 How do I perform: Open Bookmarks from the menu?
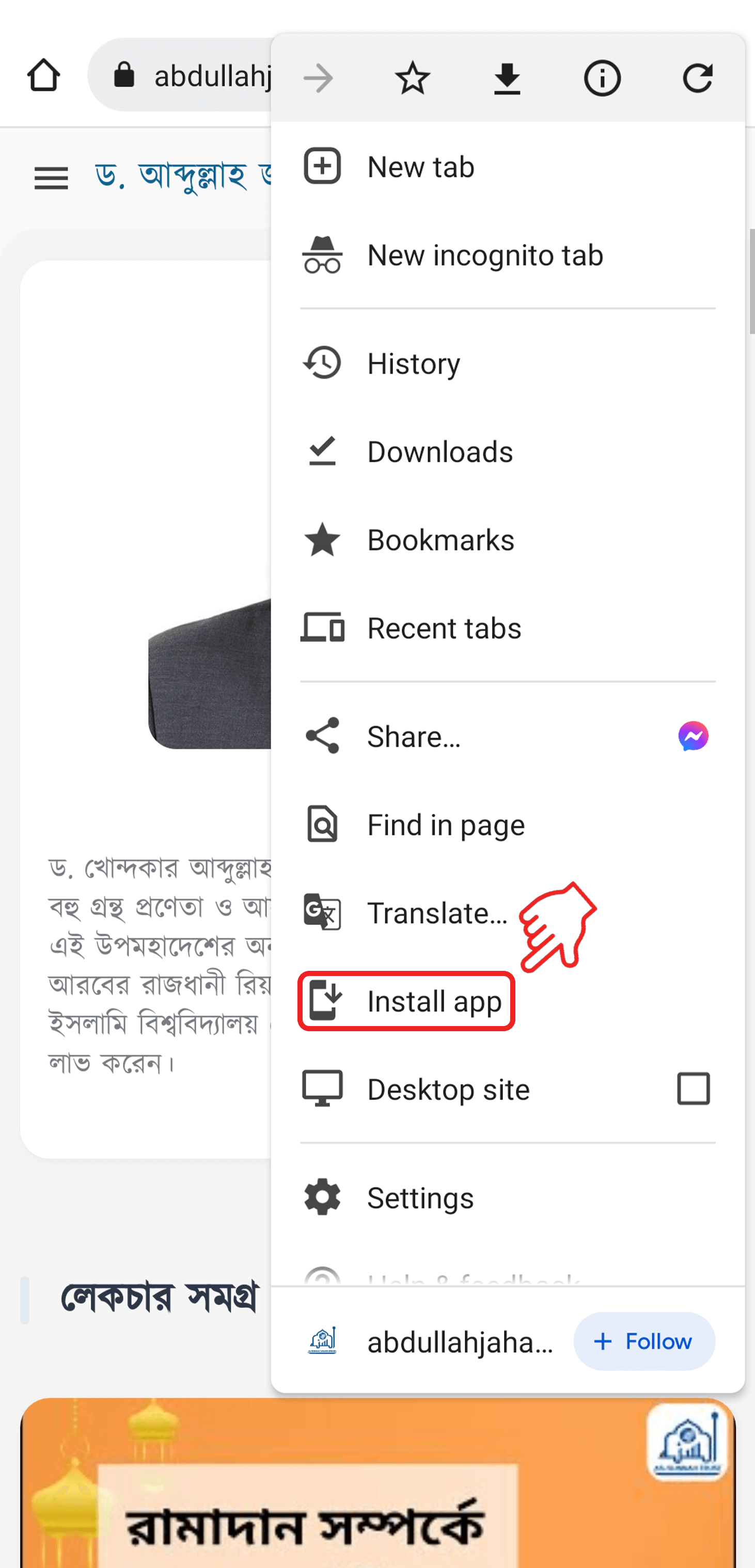click(x=508, y=540)
